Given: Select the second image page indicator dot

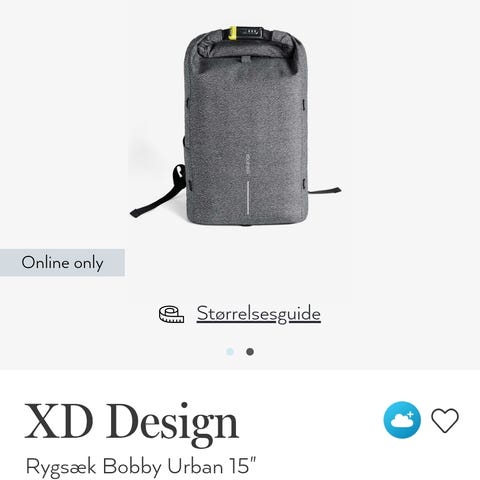Looking at the screenshot, I should pyautogui.click(x=250, y=352).
